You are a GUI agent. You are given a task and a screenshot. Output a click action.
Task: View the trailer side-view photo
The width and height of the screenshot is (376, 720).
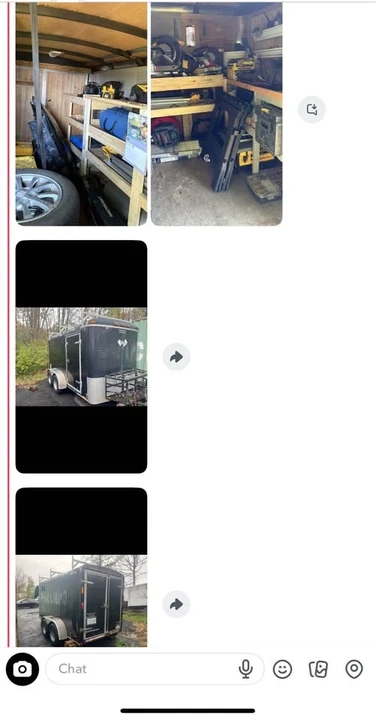pyautogui.click(x=81, y=357)
